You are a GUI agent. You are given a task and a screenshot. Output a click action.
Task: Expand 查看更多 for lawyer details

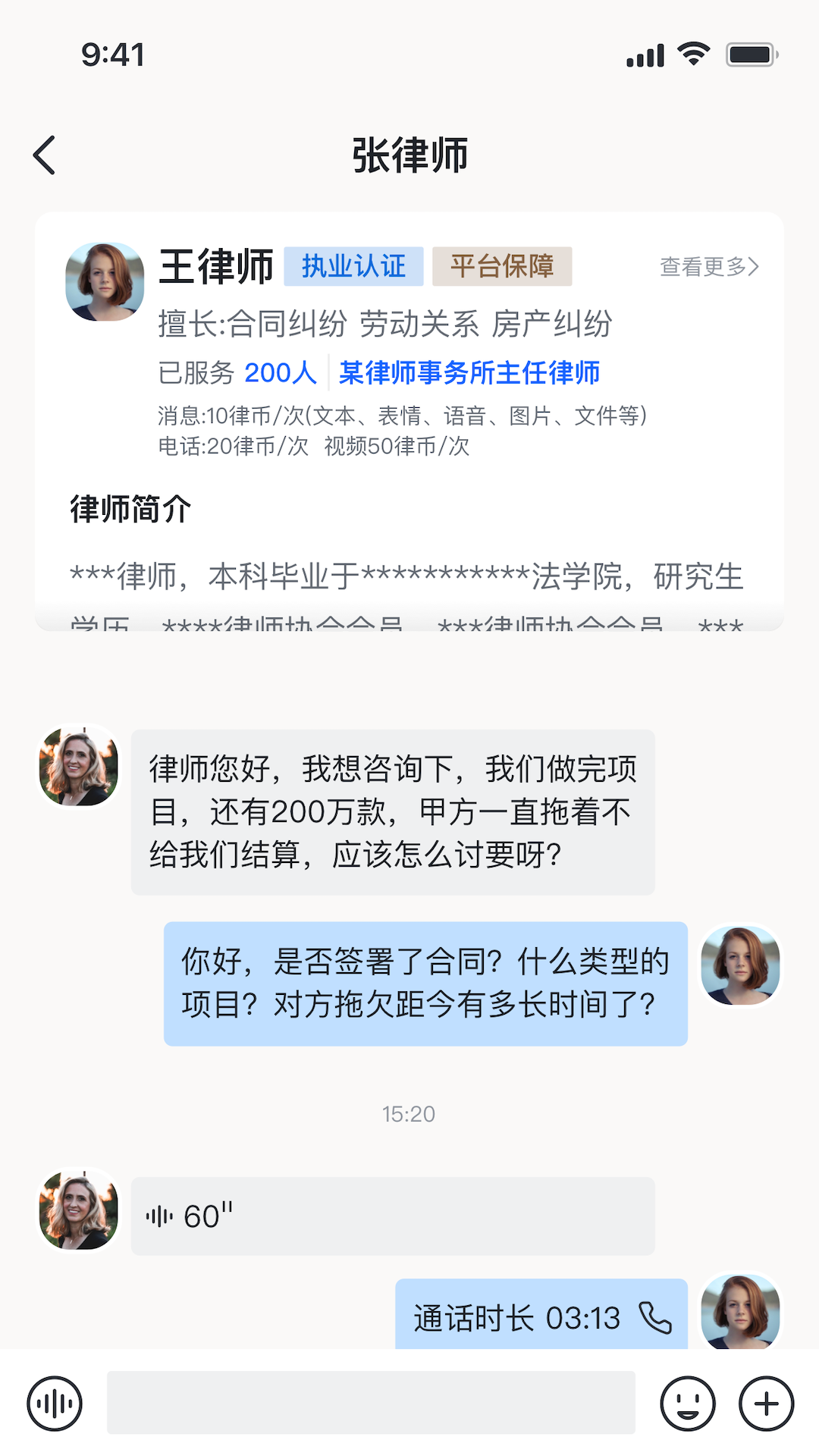708,267
